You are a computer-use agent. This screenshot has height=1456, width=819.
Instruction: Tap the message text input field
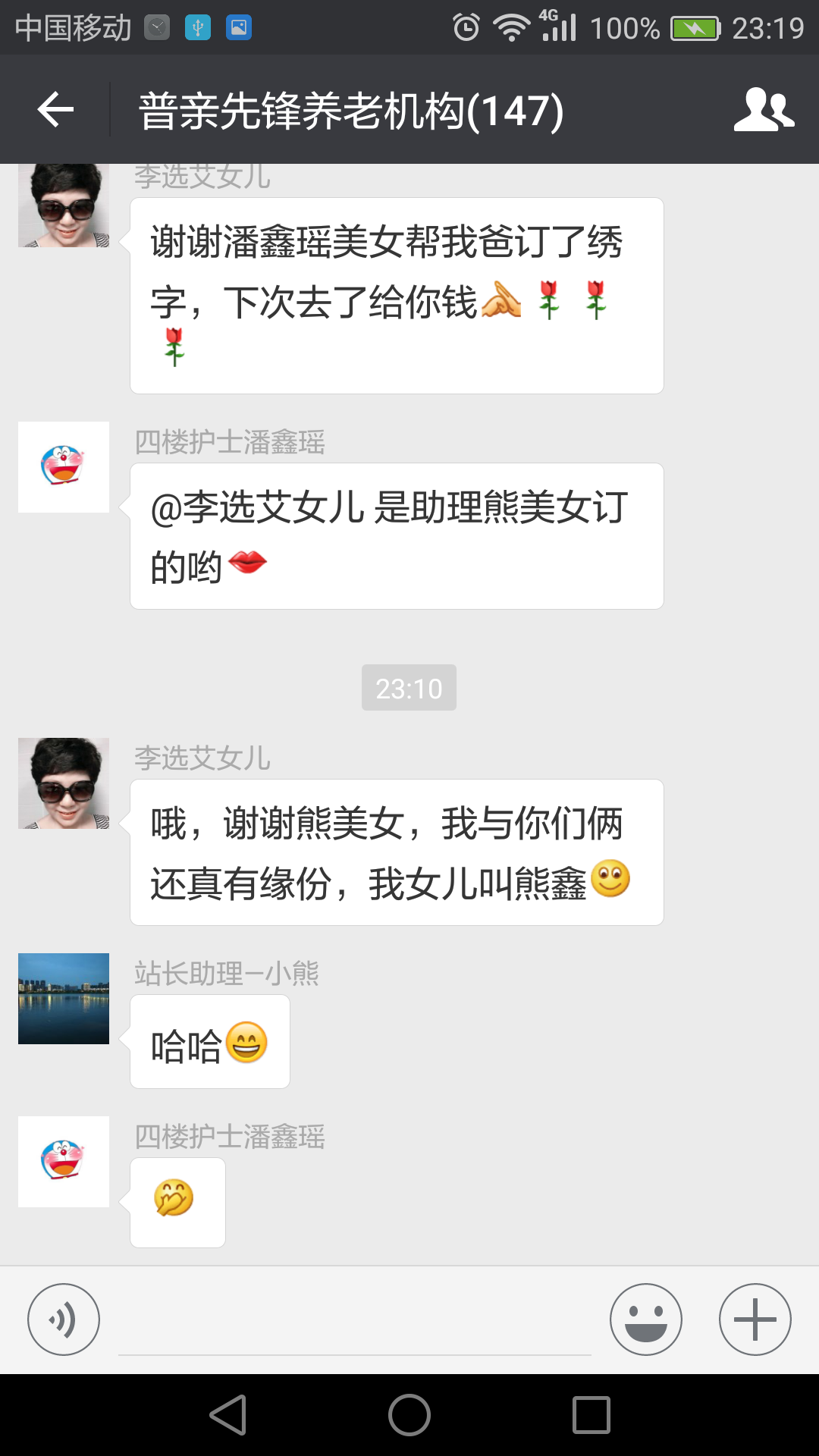tap(355, 1323)
